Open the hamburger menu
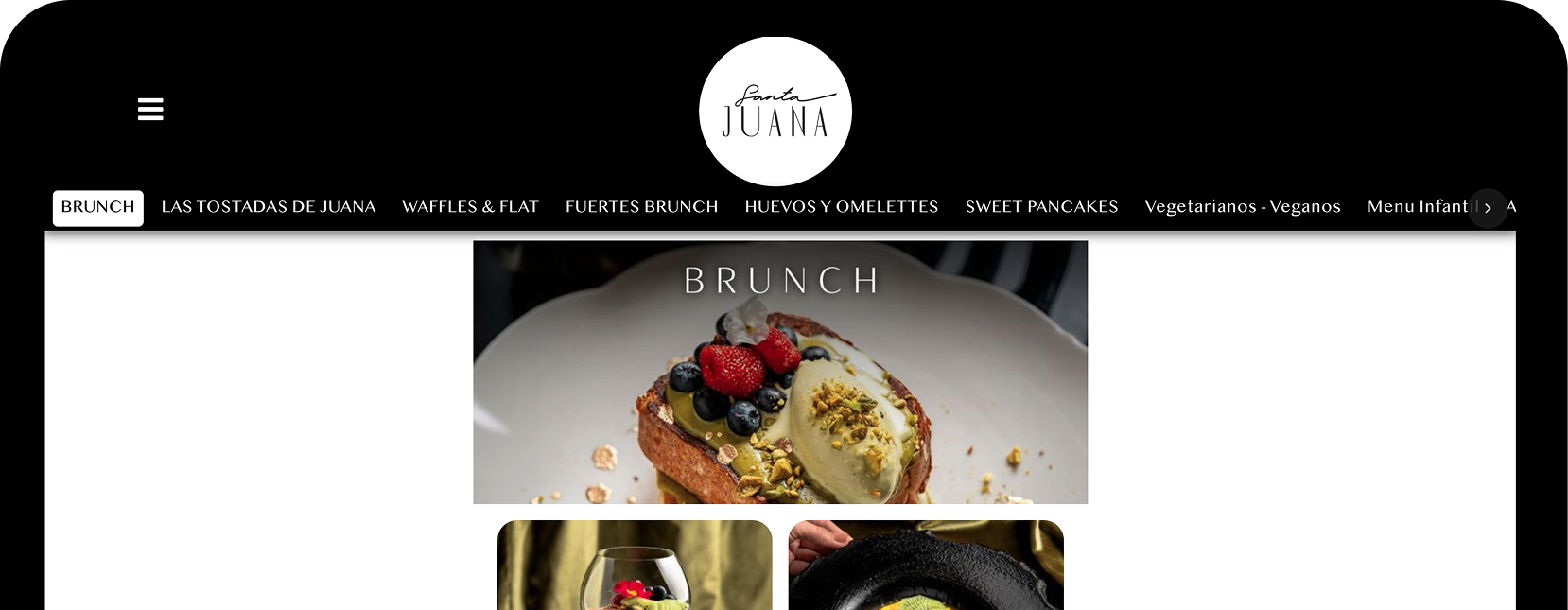Screen dimensions: 1568x610 (150, 109)
